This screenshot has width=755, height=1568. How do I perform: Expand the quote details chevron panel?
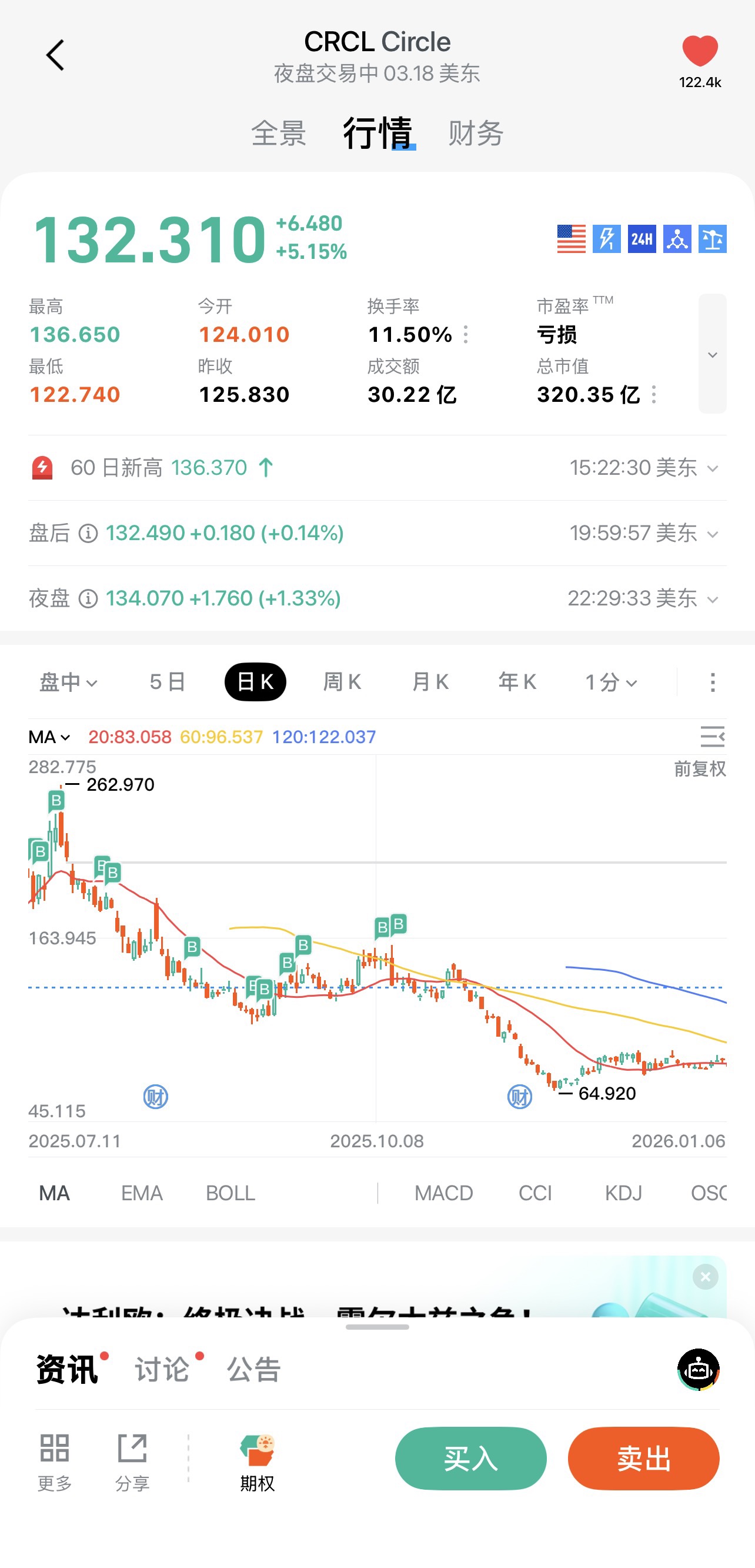point(712,354)
